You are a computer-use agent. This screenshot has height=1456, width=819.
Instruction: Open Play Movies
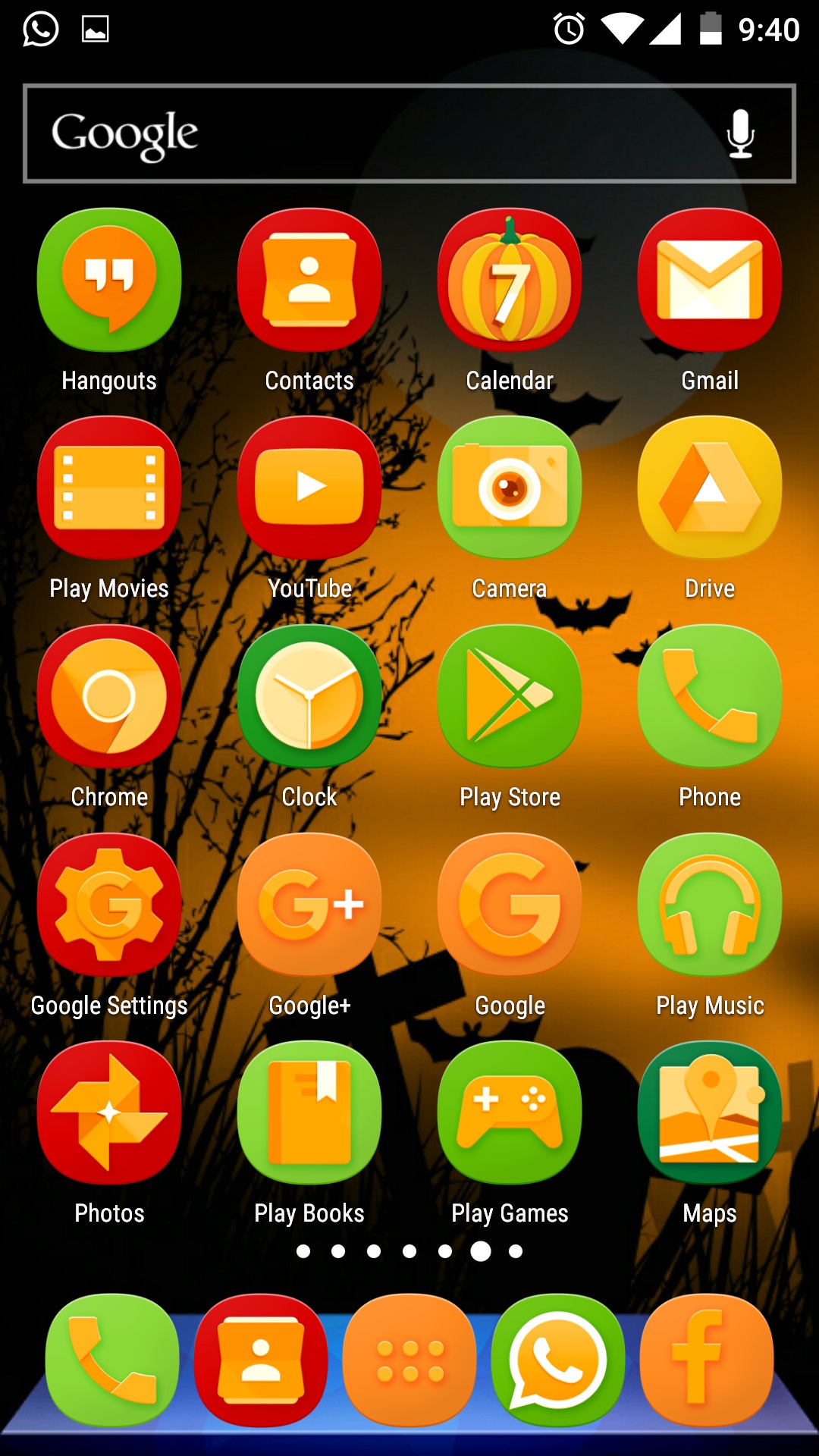(109, 488)
